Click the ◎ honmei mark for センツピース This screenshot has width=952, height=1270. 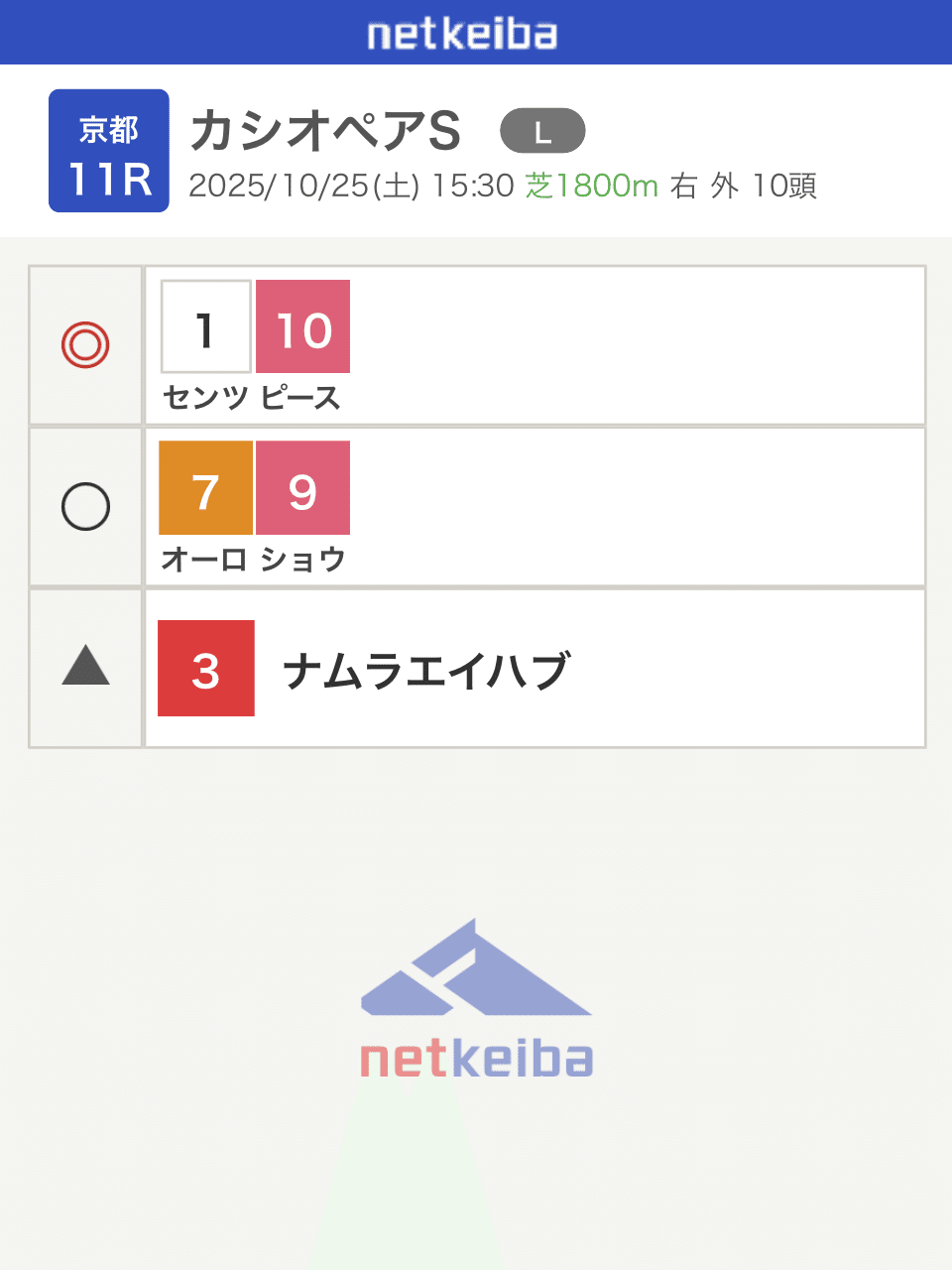(x=85, y=344)
